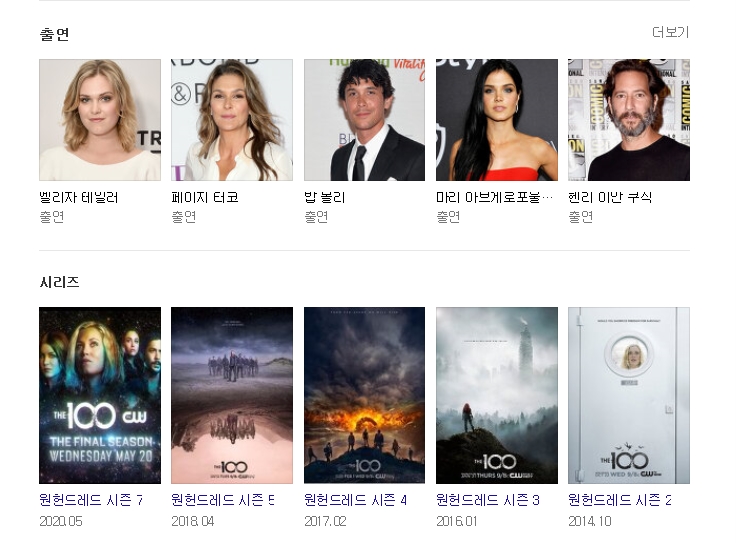Viewport: 736px width, 543px height.
Task: Select cast member 마리 아브게로폴로스
Action: [x=496, y=120]
